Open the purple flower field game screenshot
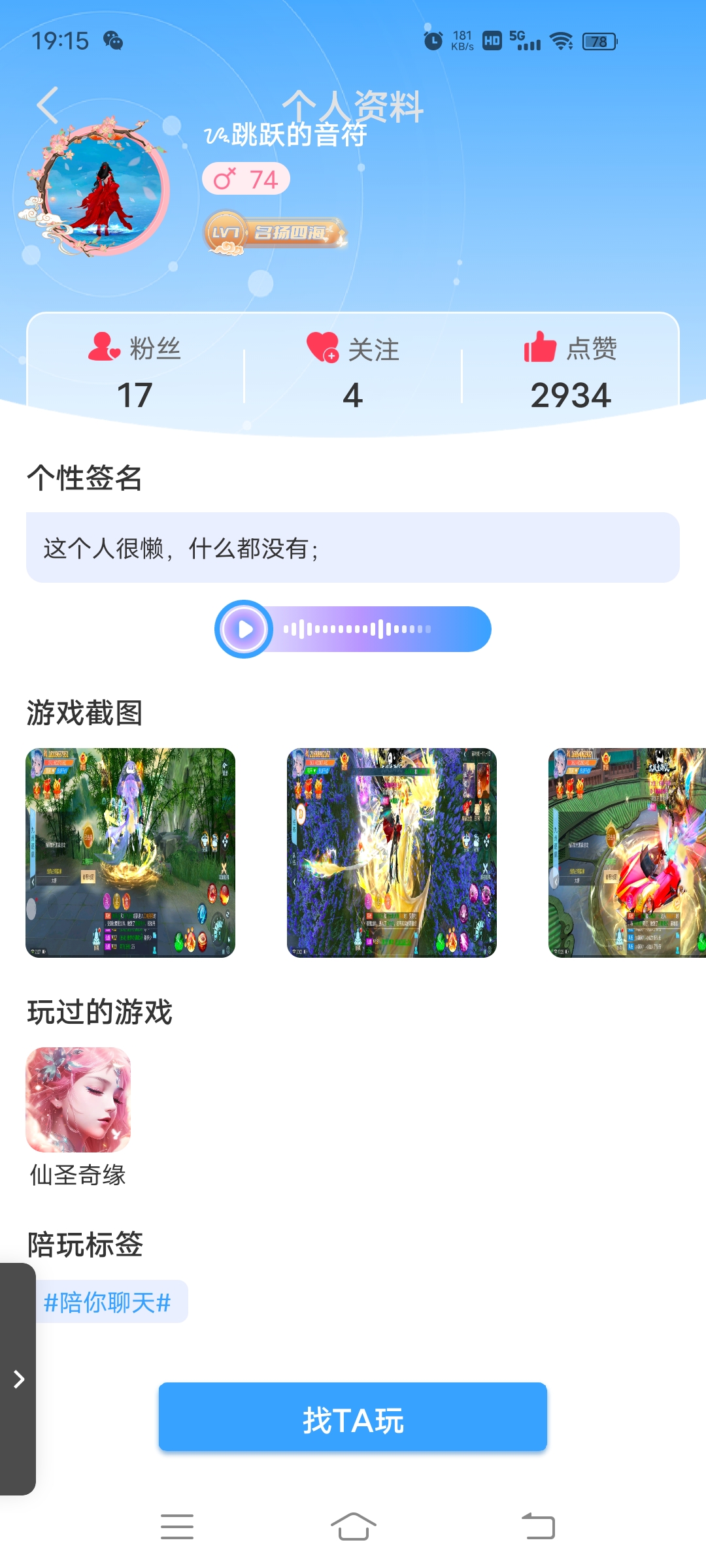 (x=392, y=853)
